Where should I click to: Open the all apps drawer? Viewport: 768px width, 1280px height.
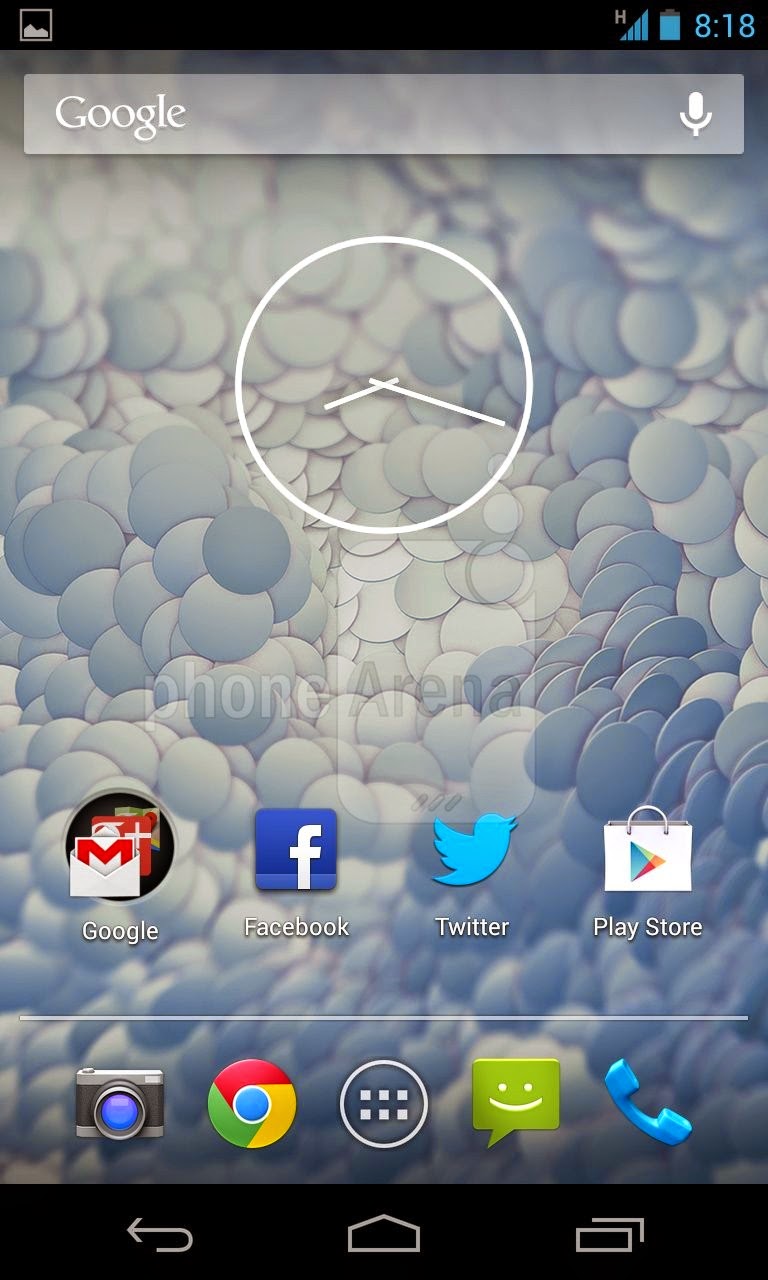point(384,1103)
